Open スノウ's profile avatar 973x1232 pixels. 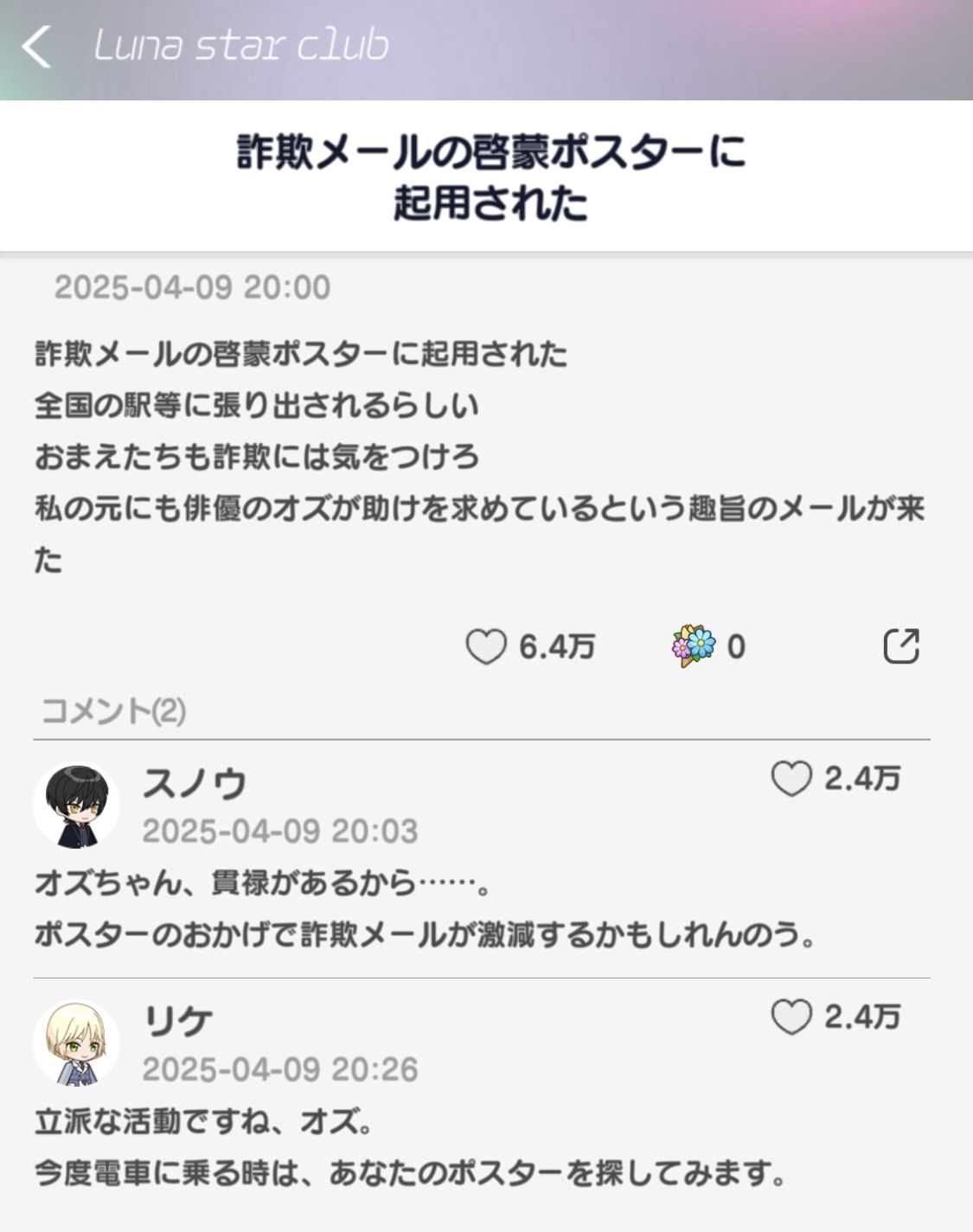pos(76,805)
